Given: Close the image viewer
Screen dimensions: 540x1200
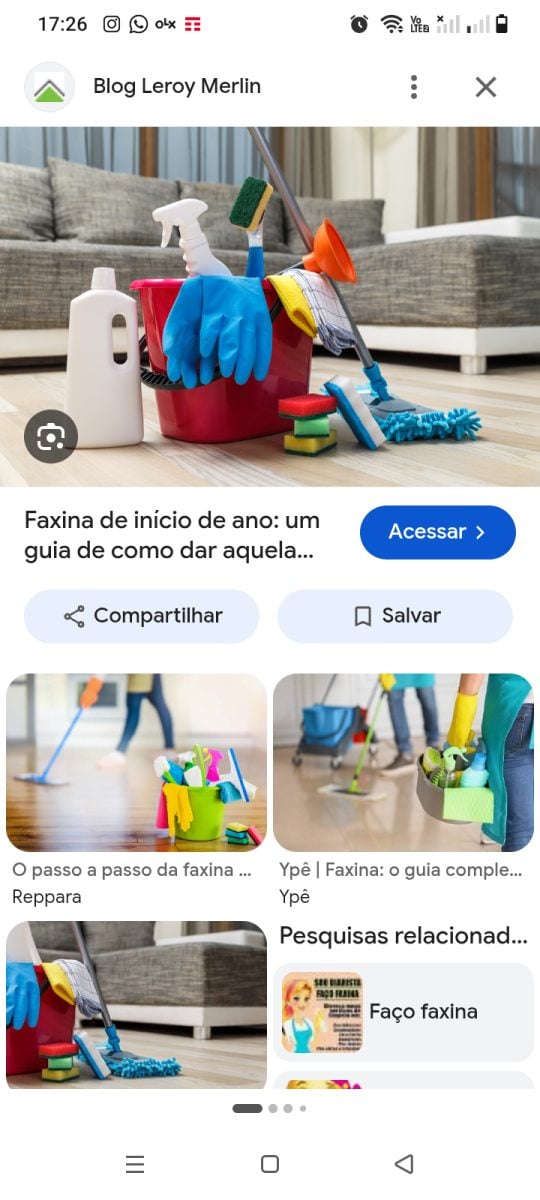Looking at the screenshot, I should pos(486,87).
